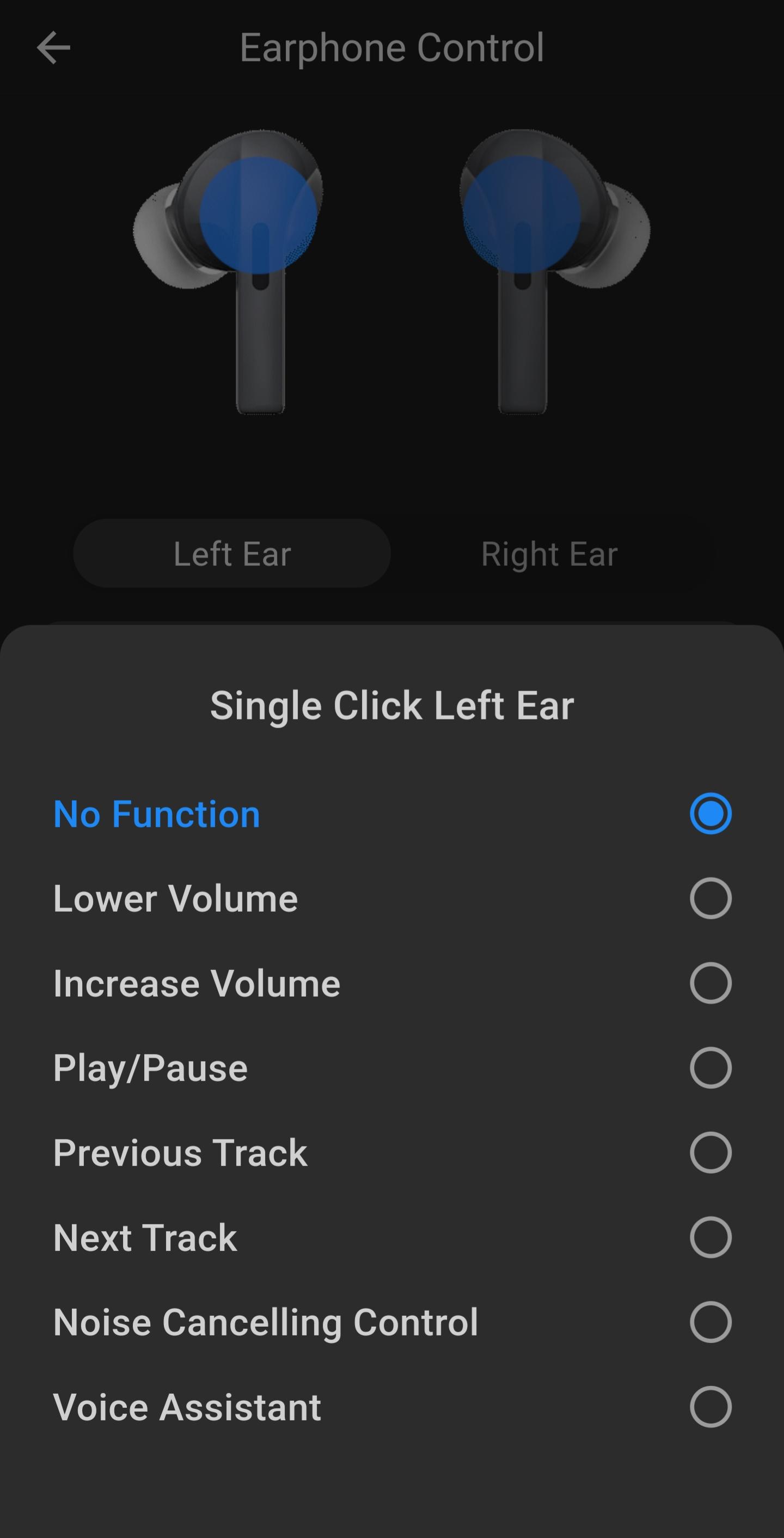
Task: Select the No Function option
Action: point(710,813)
